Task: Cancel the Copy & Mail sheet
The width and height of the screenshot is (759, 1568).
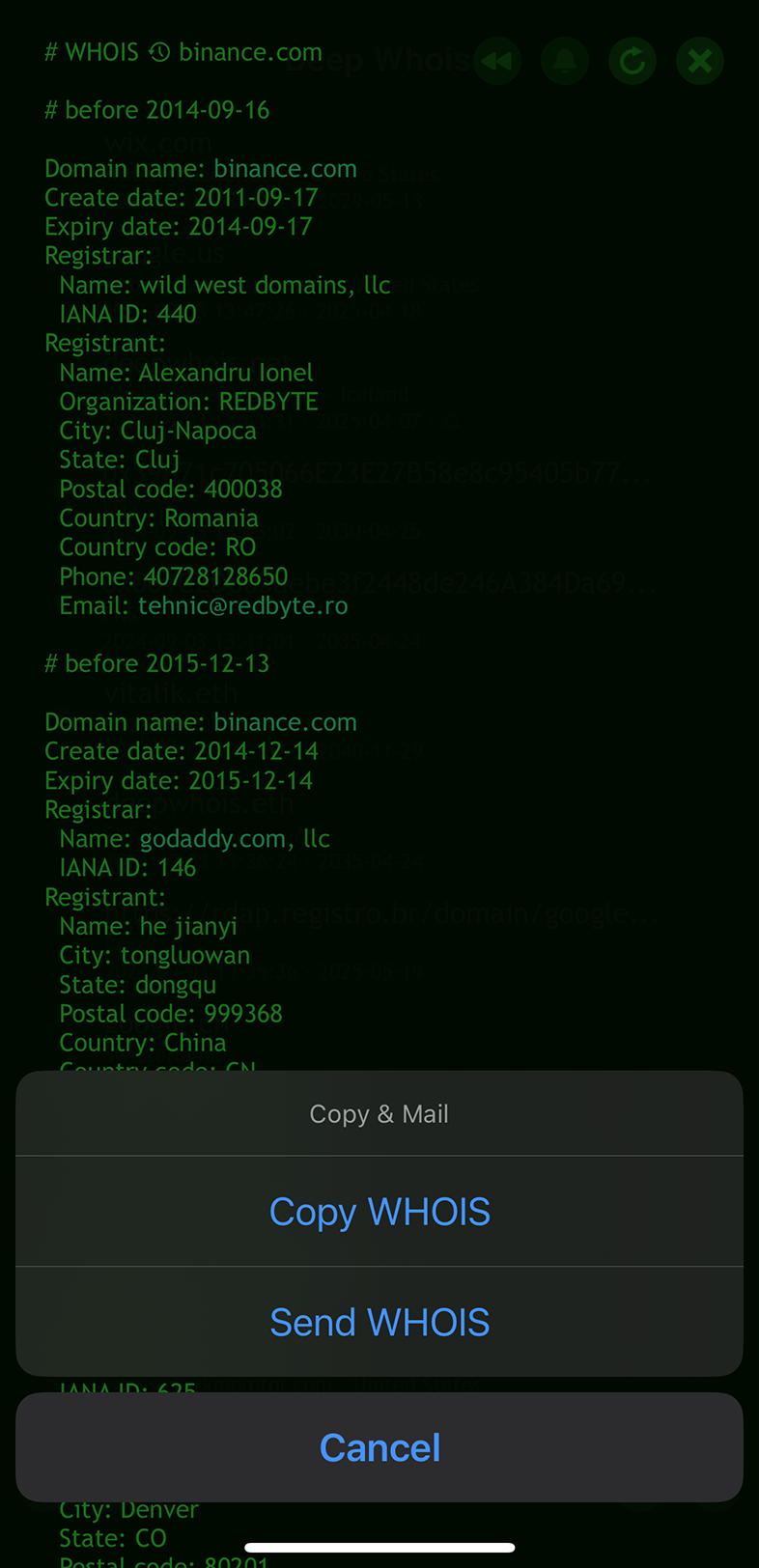Action: pos(379,1447)
